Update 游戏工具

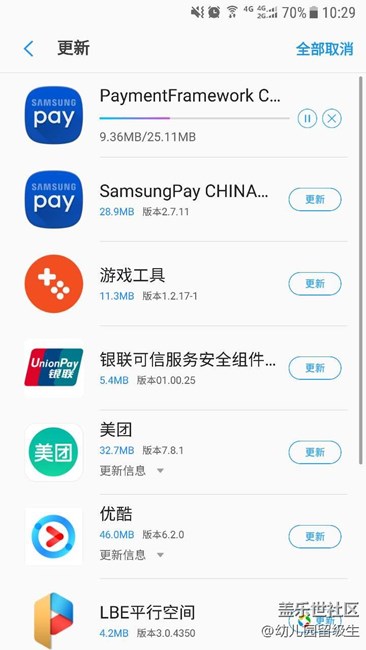pyautogui.click(x=315, y=284)
